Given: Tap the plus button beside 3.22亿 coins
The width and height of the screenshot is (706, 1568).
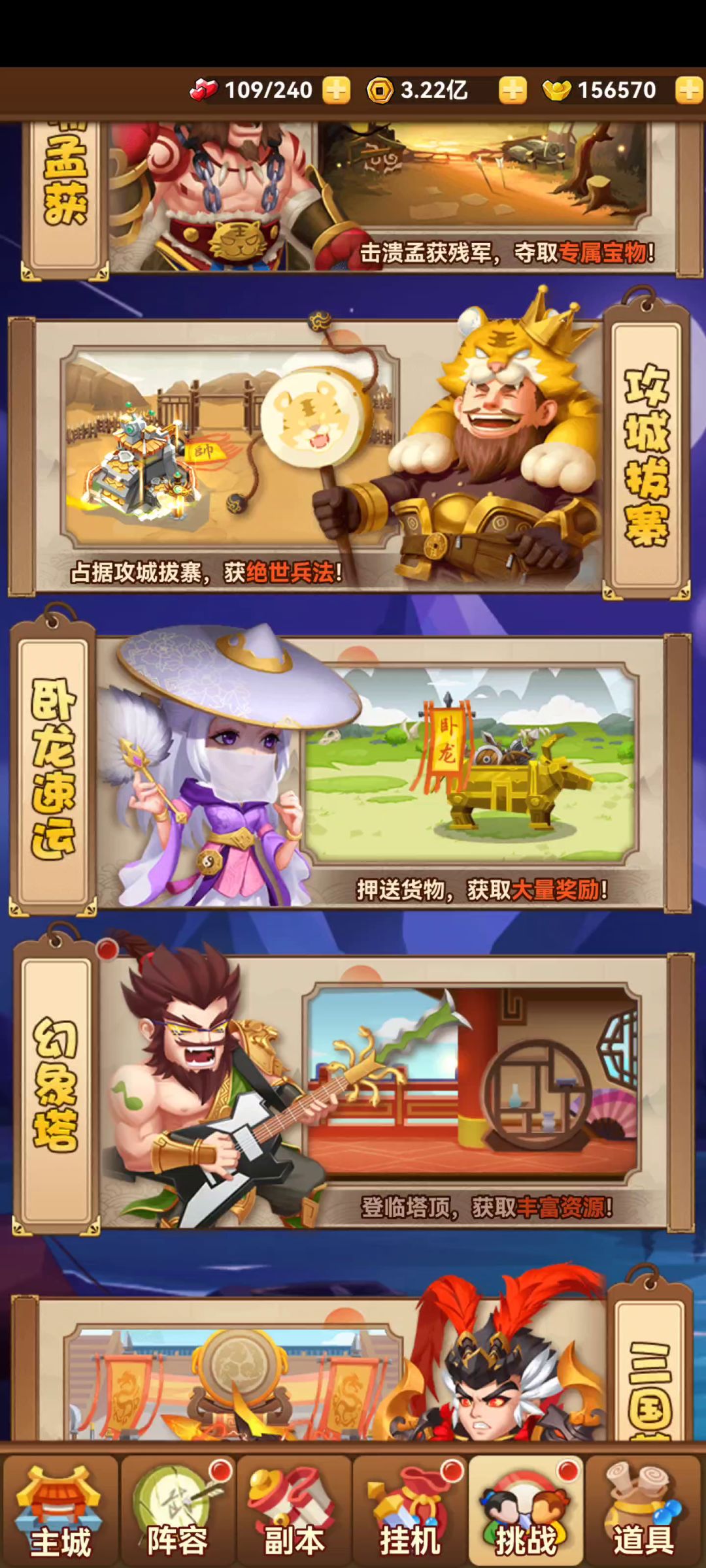Looking at the screenshot, I should tap(513, 90).
